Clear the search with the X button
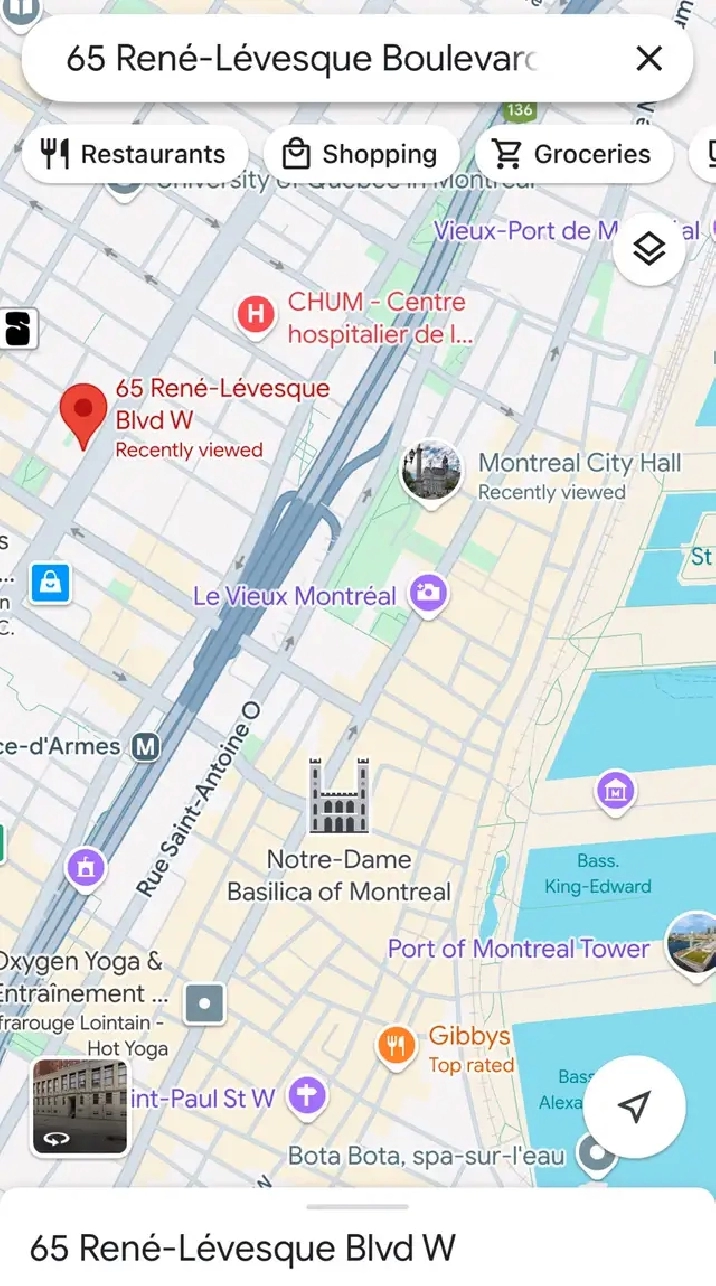The height and width of the screenshot is (1286, 716). (x=649, y=59)
